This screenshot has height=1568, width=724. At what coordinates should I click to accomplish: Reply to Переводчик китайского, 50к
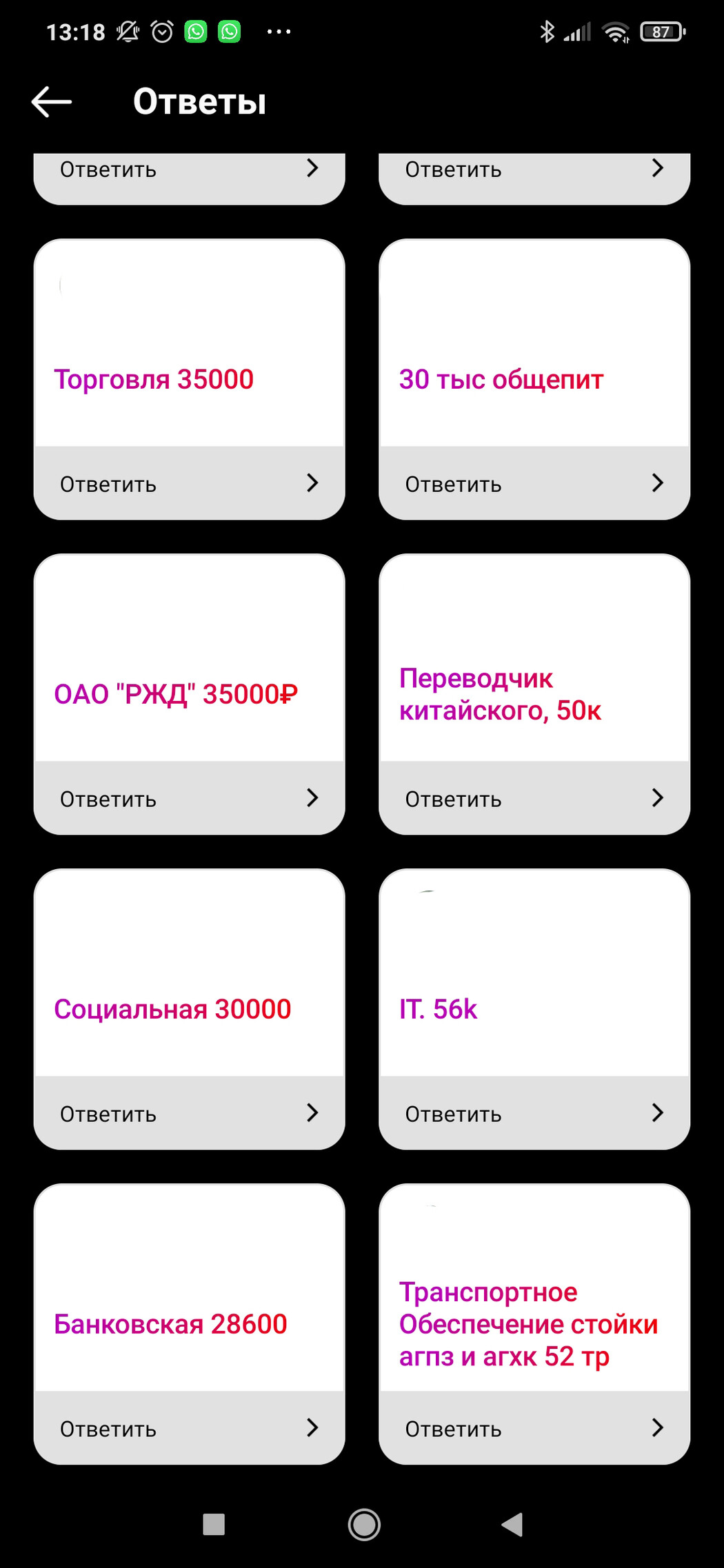coord(534,798)
